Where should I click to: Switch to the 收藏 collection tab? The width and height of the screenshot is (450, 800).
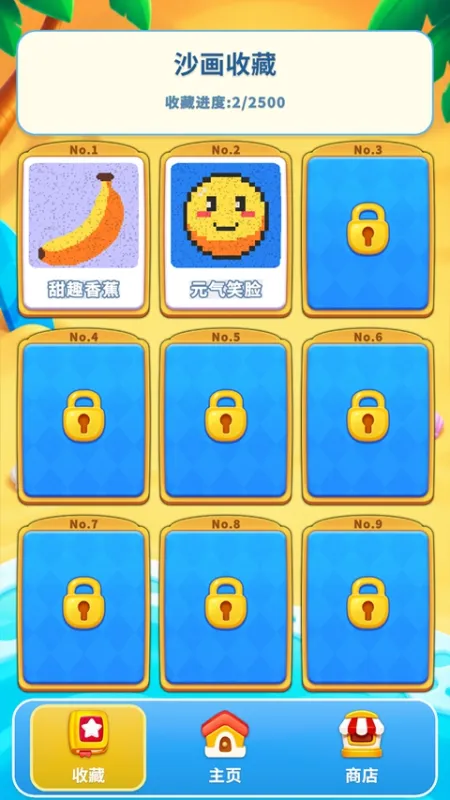pos(88,747)
